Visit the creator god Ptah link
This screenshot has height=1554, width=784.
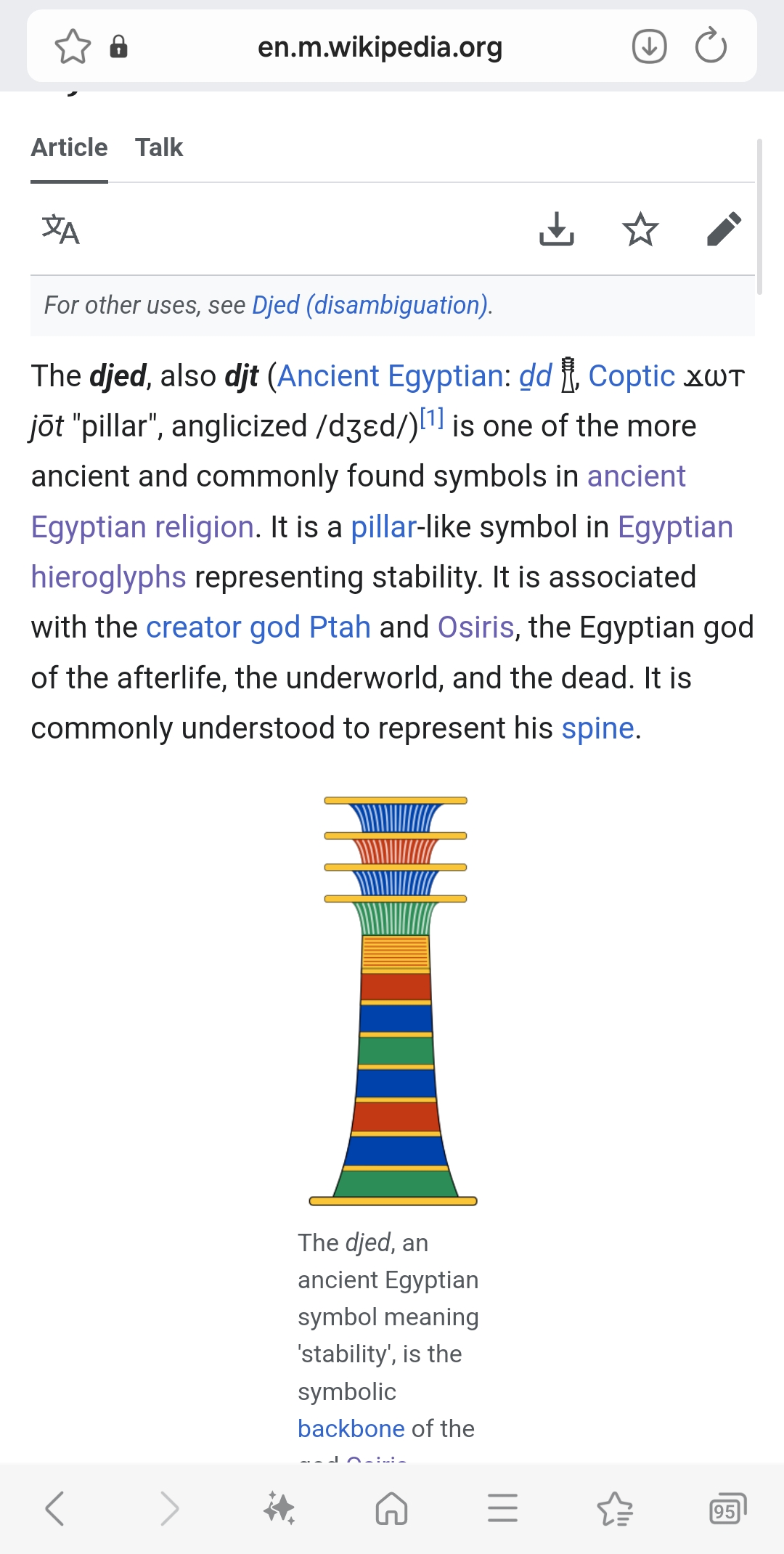click(258, 627)
